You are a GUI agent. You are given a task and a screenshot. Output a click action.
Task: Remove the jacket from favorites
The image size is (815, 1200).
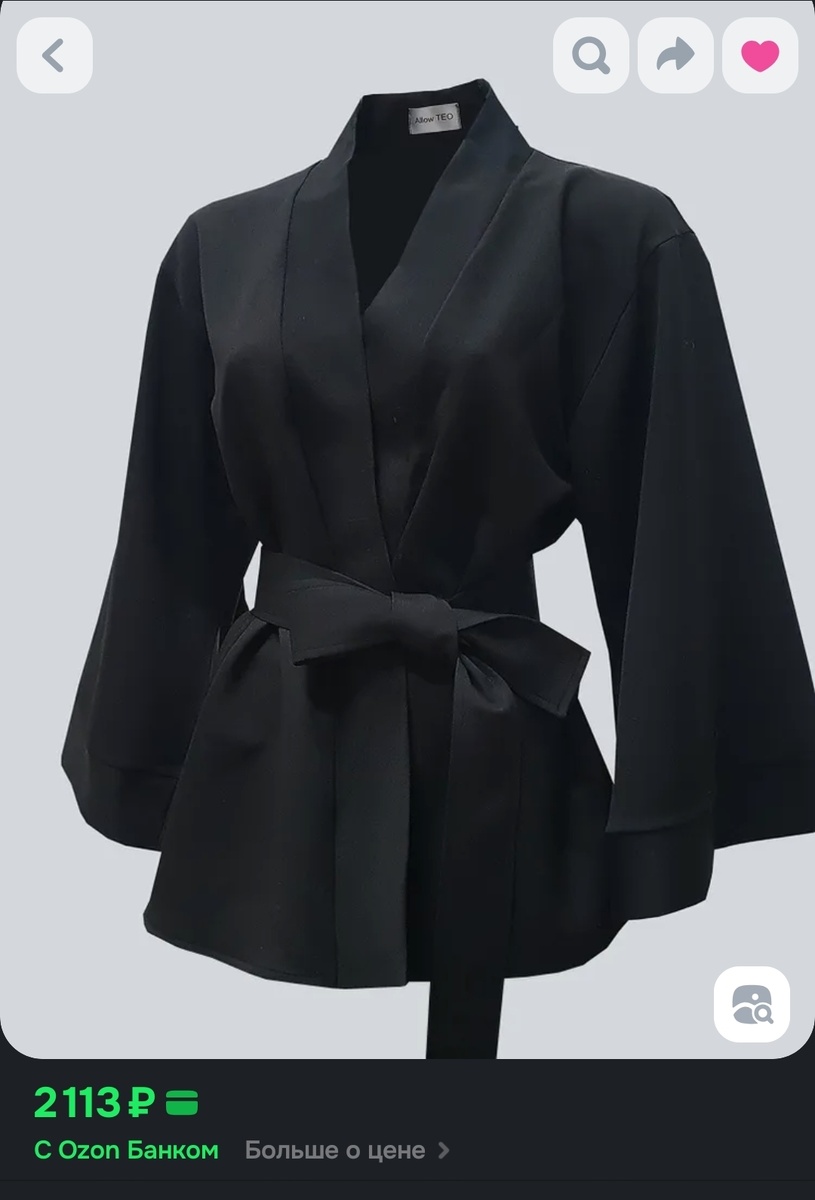[x=760, y=56]
